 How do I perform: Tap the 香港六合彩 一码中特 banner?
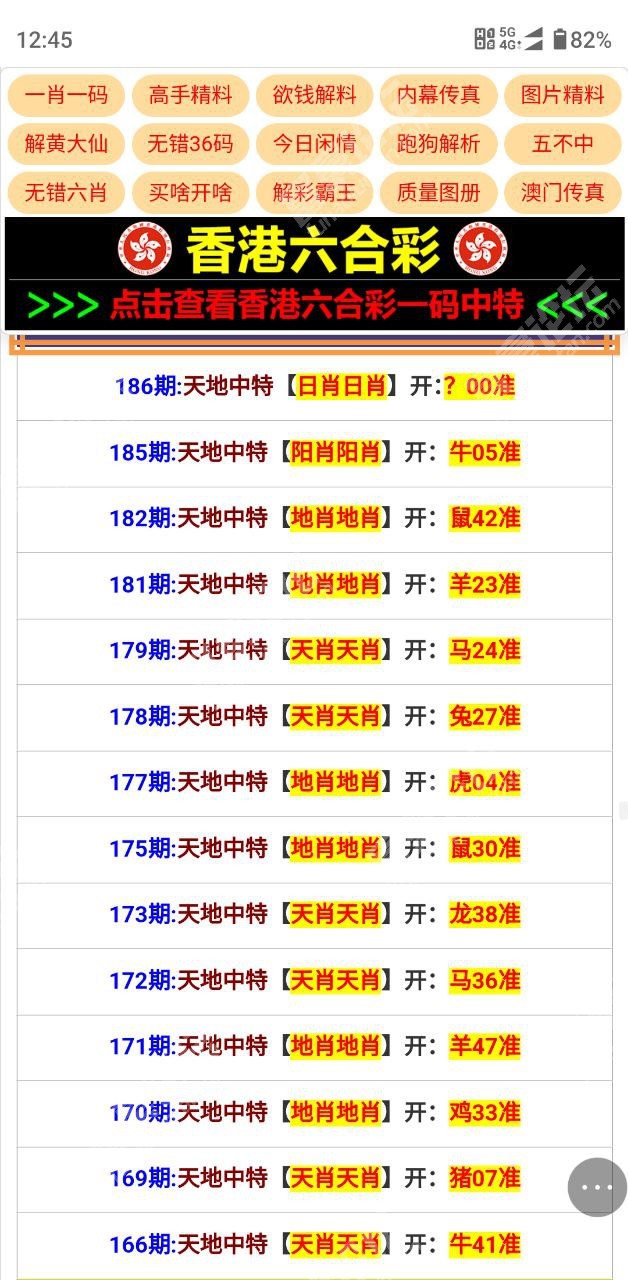click(314, 274)
